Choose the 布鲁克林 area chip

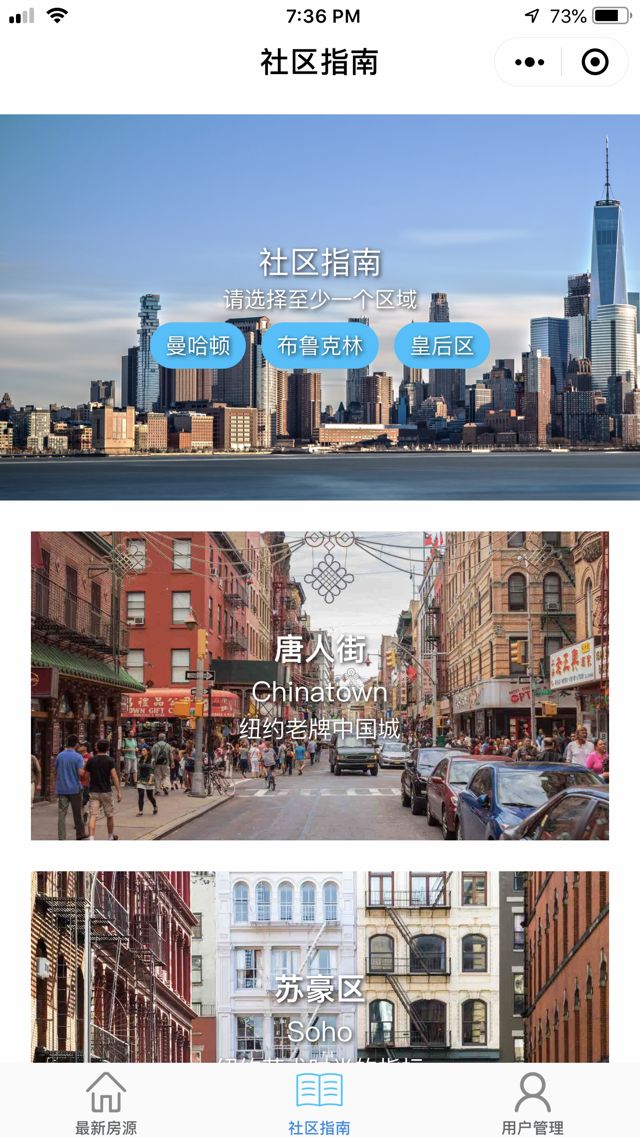tap(320, 346)
